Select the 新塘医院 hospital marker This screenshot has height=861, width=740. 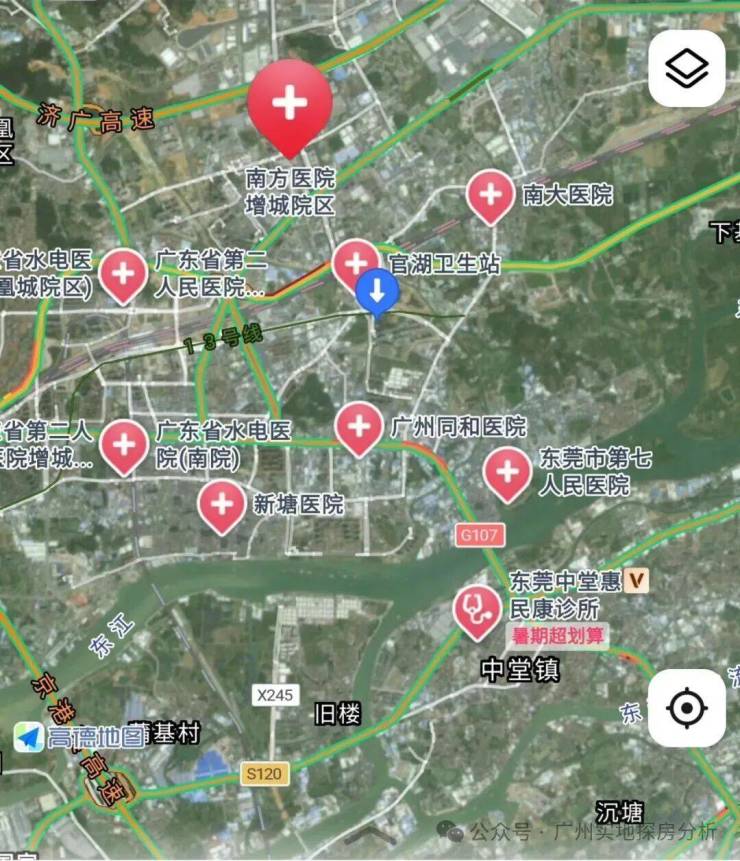click(222, 504)
